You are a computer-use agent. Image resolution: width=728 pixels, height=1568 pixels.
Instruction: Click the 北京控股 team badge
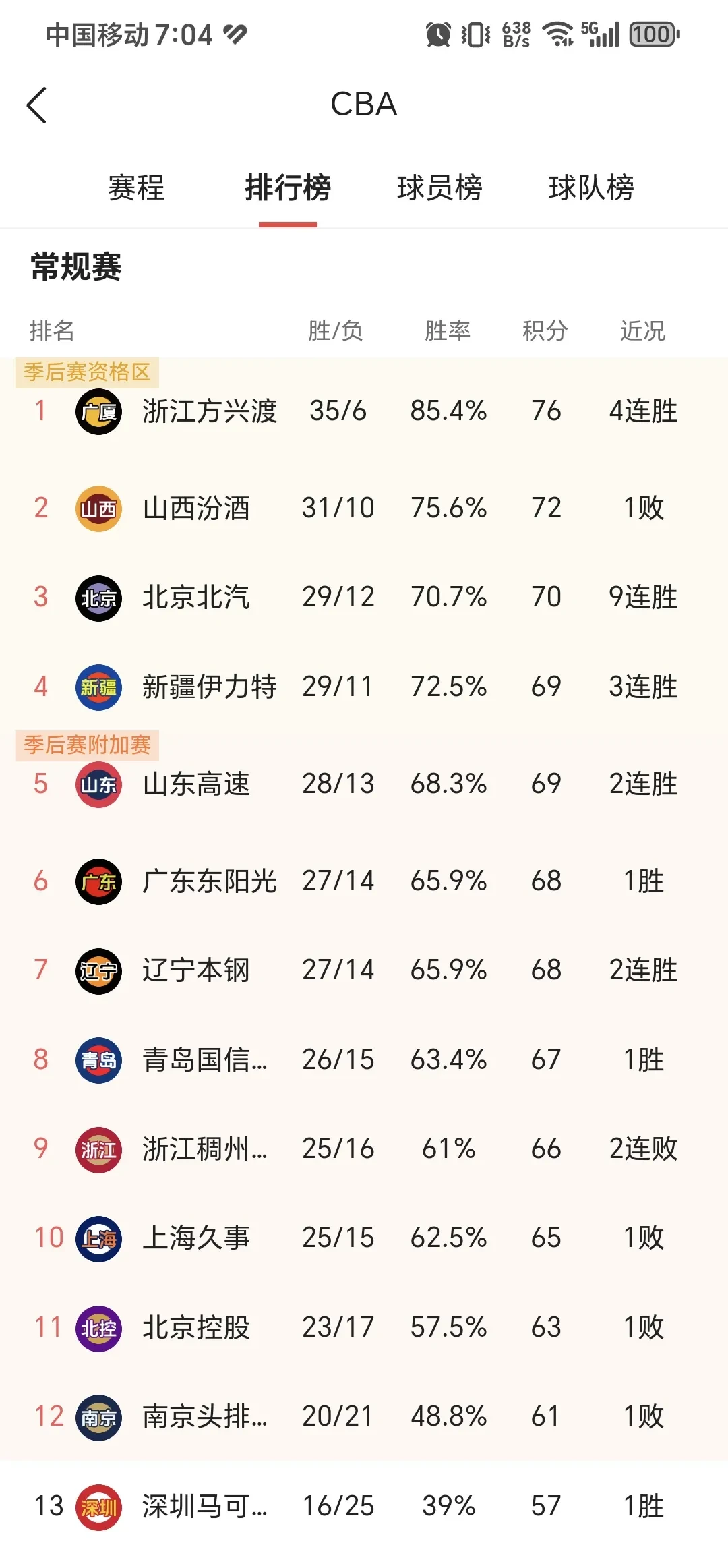(98, 1328)
